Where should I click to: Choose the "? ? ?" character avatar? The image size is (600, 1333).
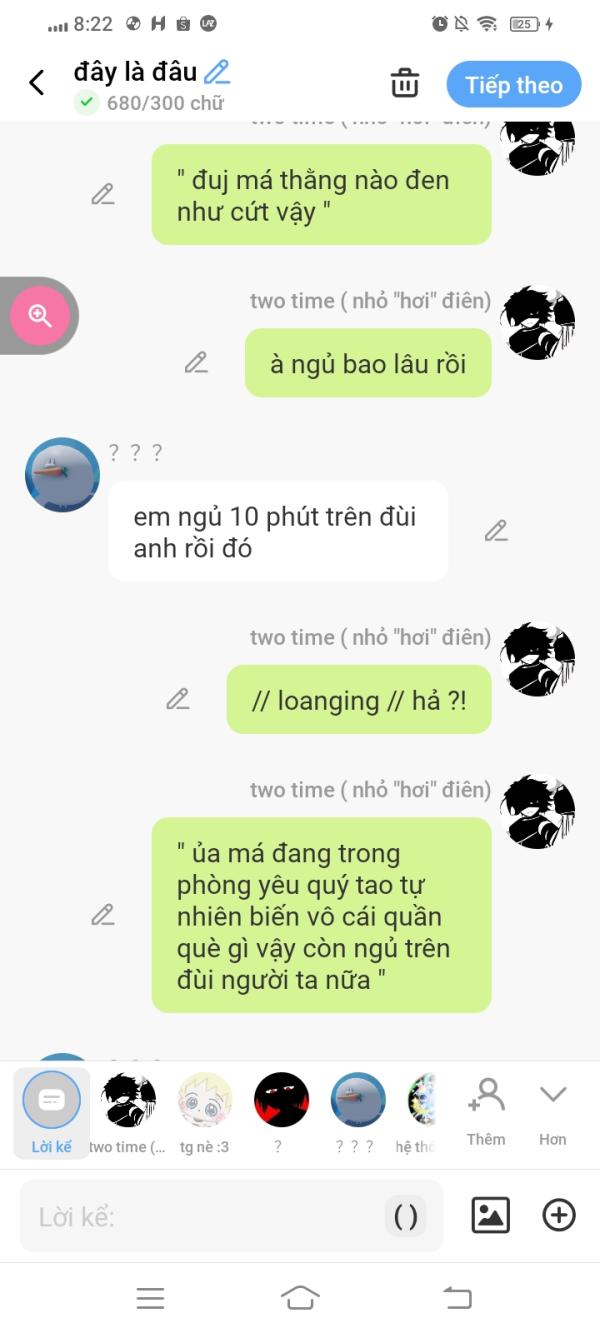pos(358,1111)
